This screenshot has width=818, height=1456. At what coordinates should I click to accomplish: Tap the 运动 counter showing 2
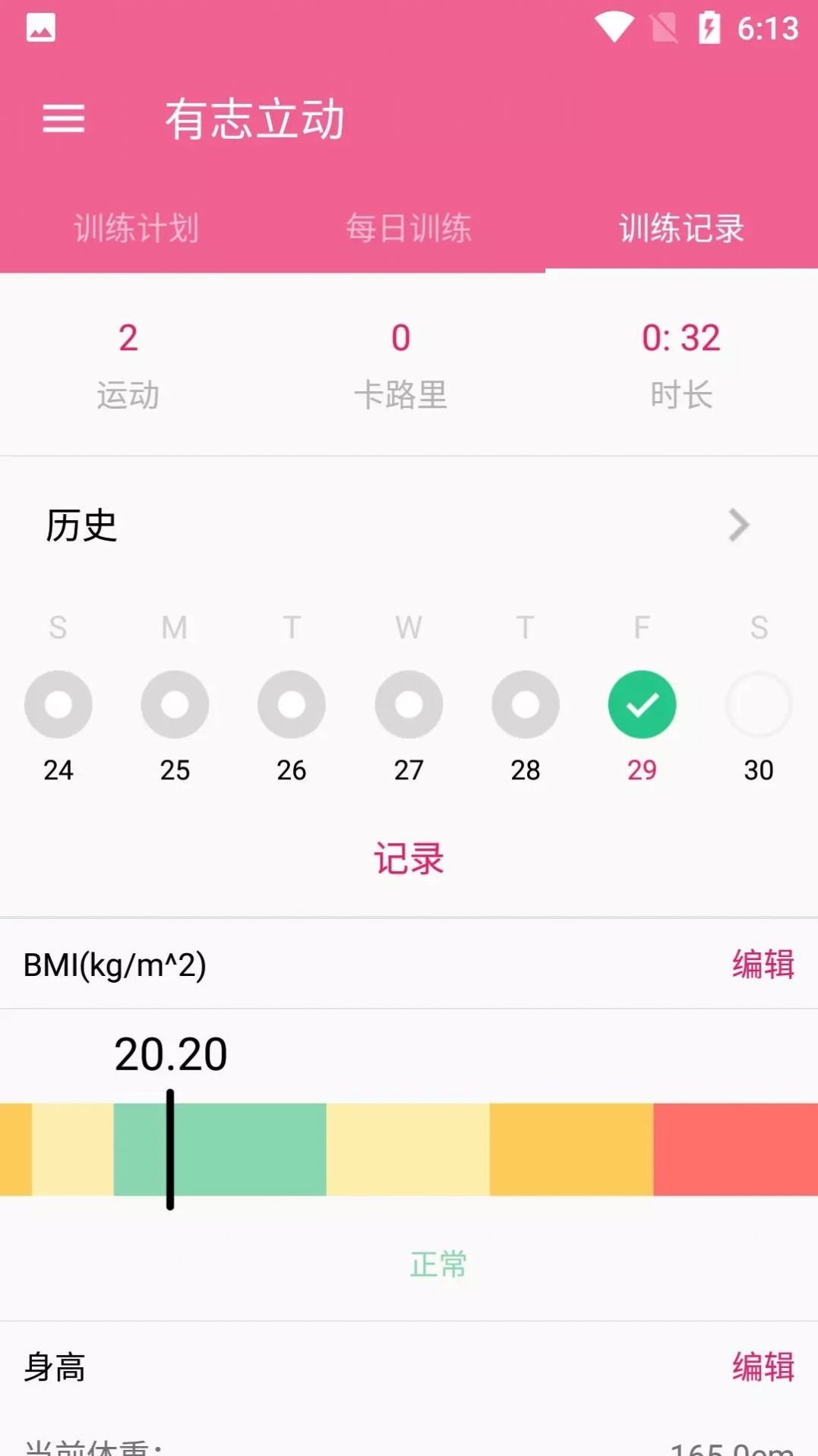click(x=128, y=361)
